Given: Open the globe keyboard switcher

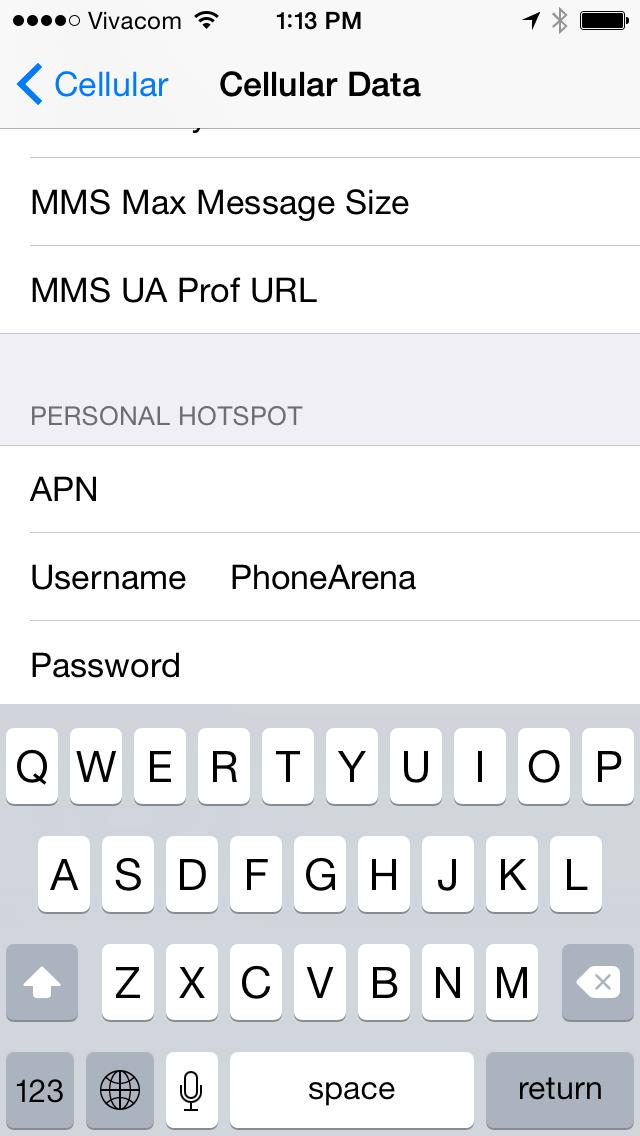Looking at the screenshot, I should (x=120, y=1089).
